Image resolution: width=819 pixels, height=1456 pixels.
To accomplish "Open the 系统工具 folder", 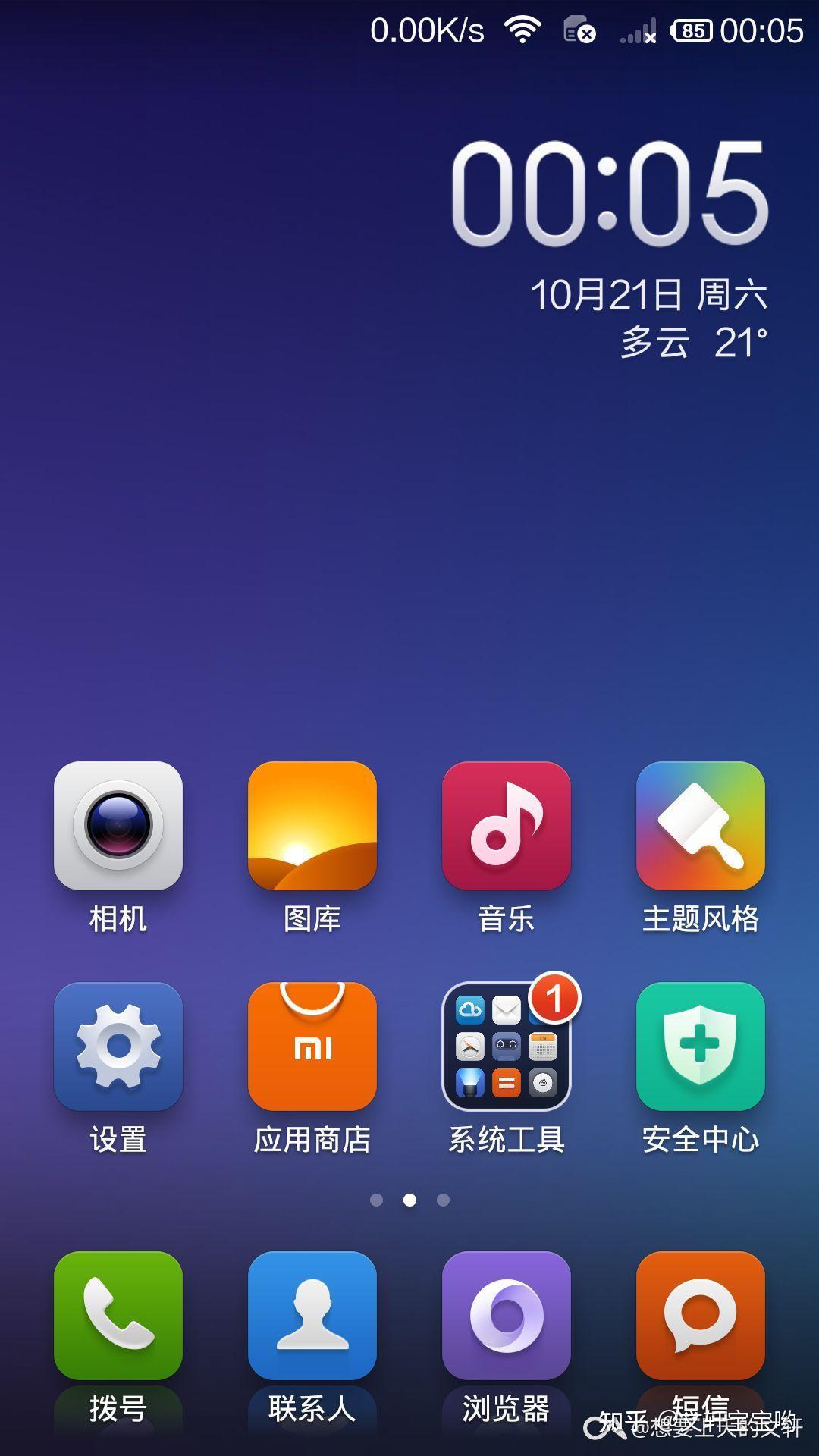I will click(507, 1046).
